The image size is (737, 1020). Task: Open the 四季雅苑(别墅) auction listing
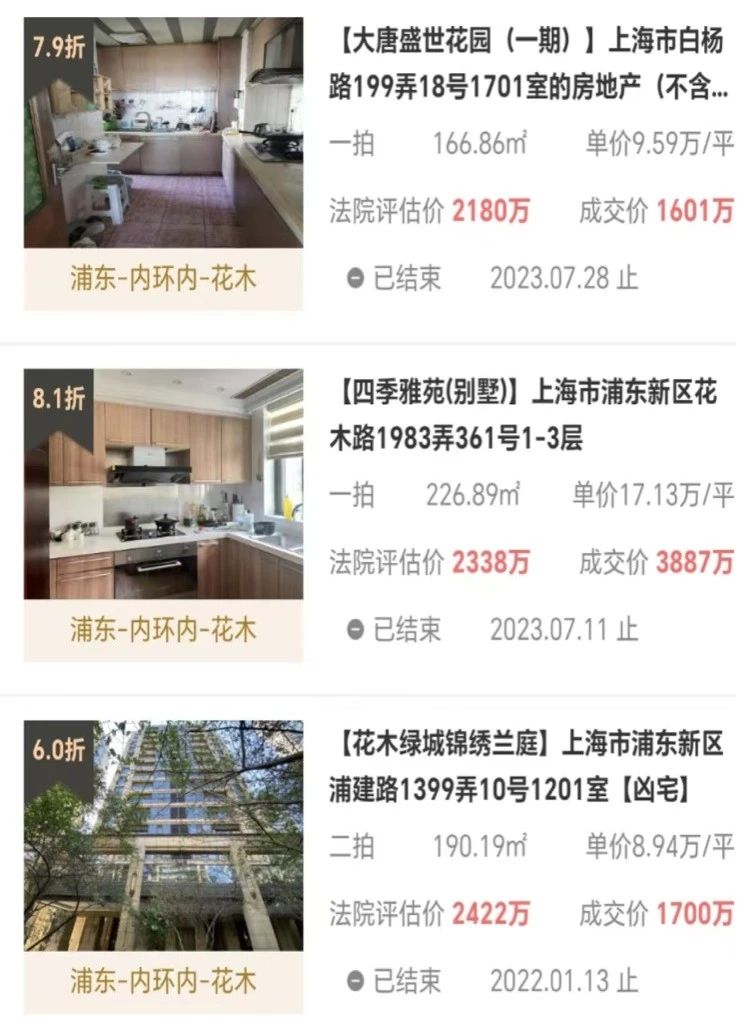[x=530, y=414]
